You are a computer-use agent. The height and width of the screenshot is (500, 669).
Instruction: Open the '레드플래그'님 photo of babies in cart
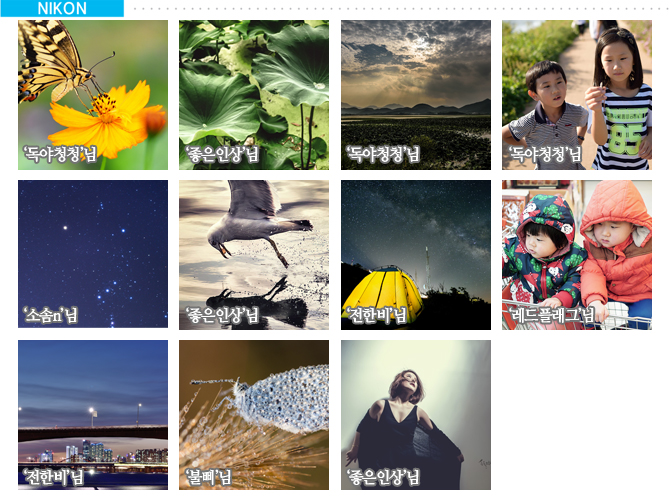click(x=577, y=255)
